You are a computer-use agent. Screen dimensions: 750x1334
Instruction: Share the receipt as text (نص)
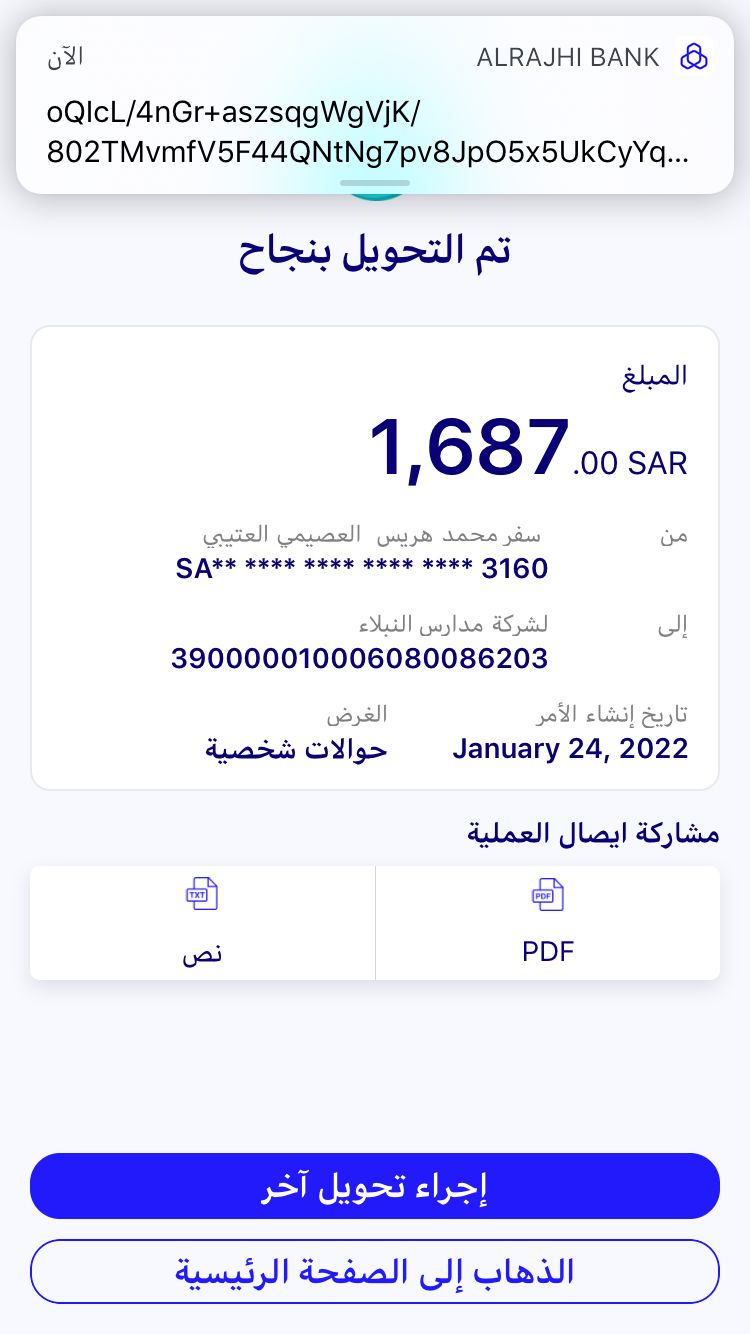tap(202, 922)
